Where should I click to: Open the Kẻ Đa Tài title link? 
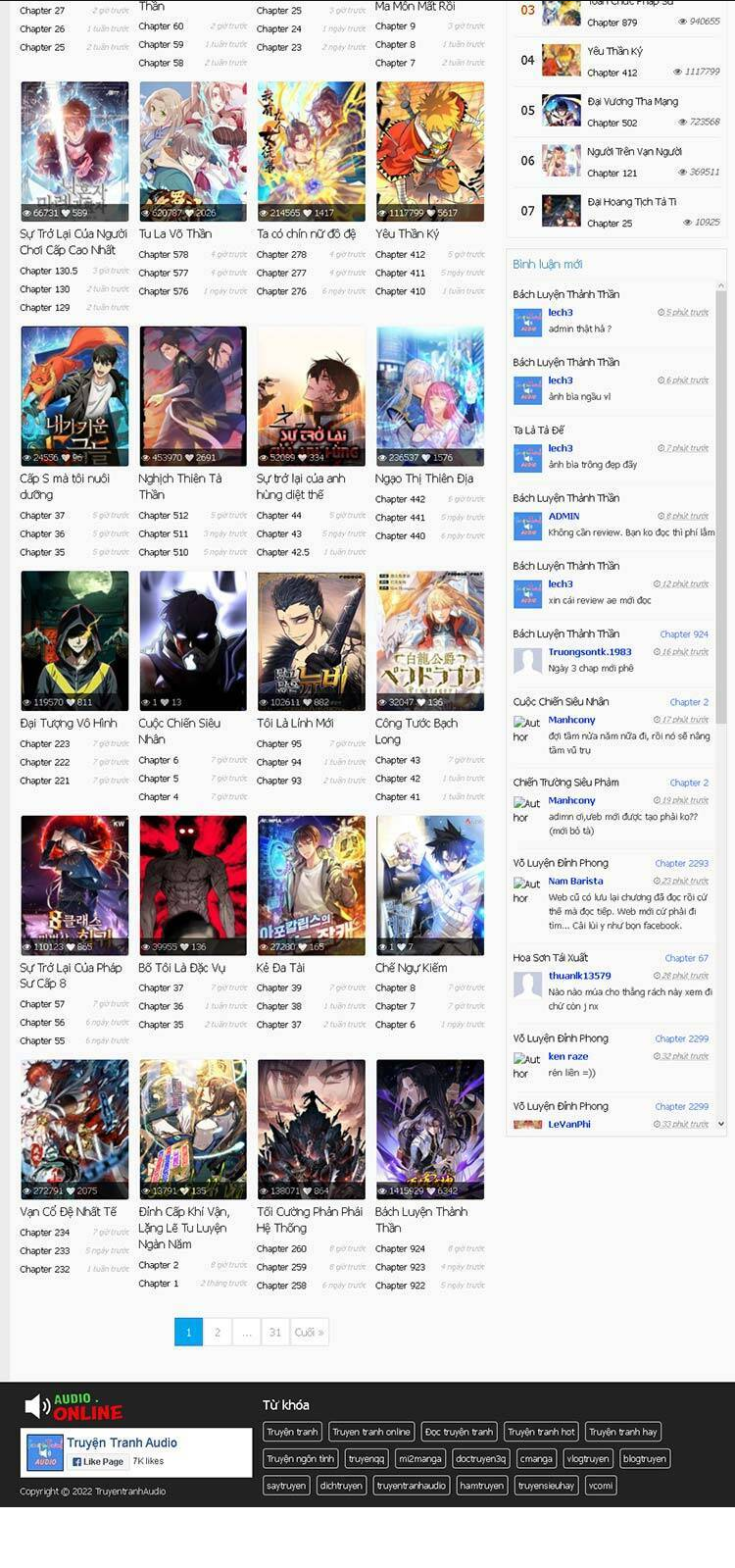pyautogui.click(x=280, y=968)
